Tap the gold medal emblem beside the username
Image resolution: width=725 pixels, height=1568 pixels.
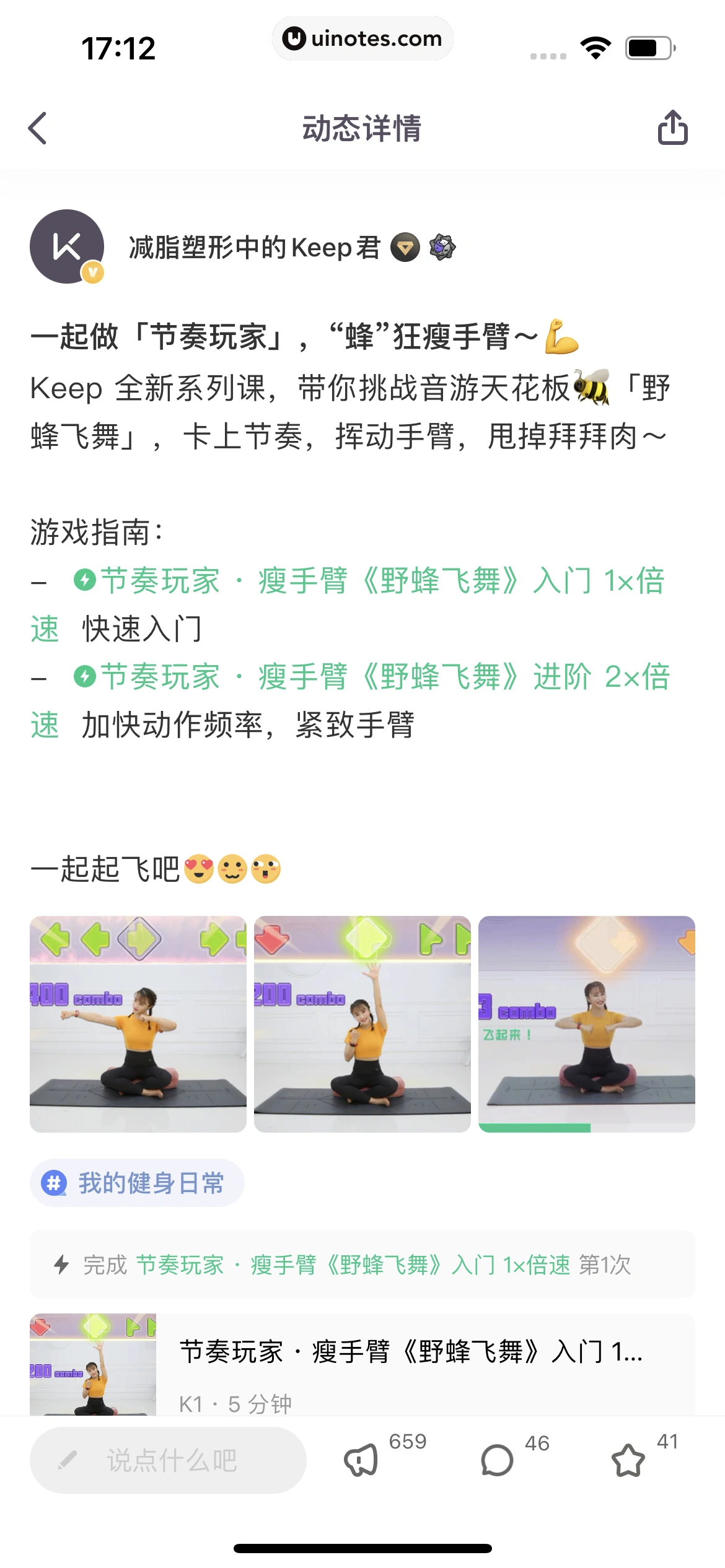point(406,246)
